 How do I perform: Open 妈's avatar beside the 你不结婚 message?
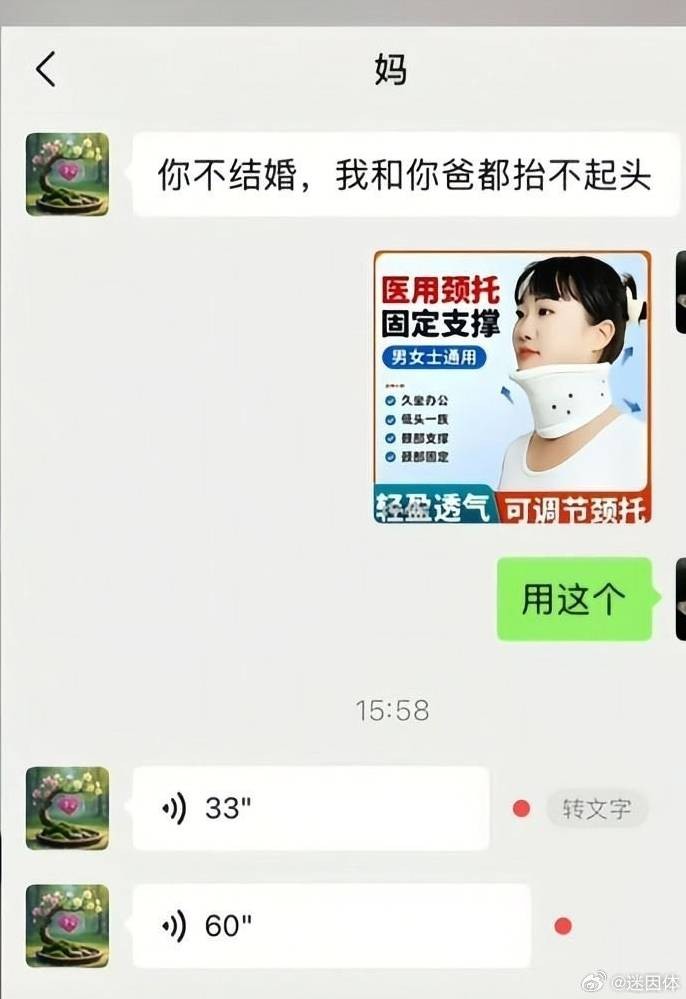[x=67, y=174]
